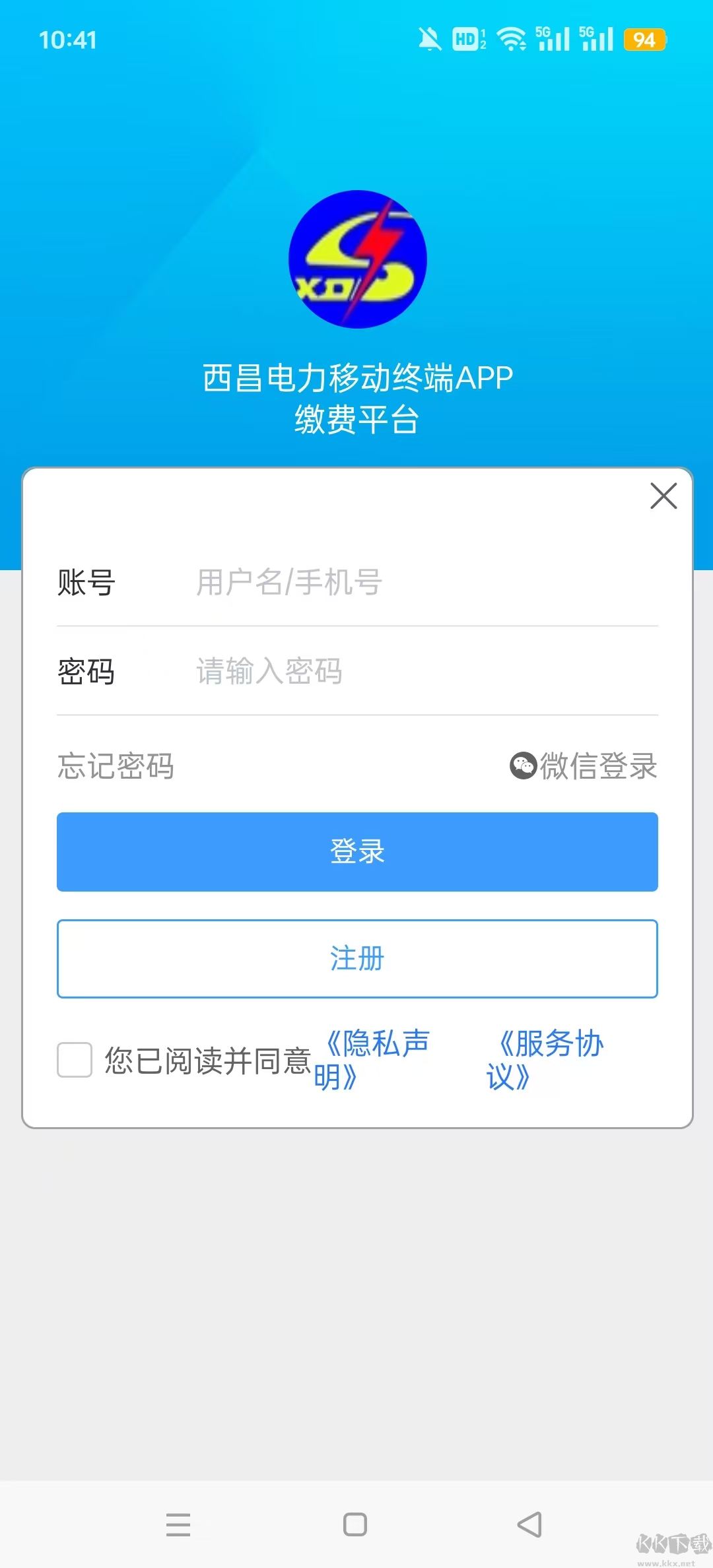This screenshot has height=1568, width=713.
Task: Tap the 5G signal strength icon
Action: point(553,40)
